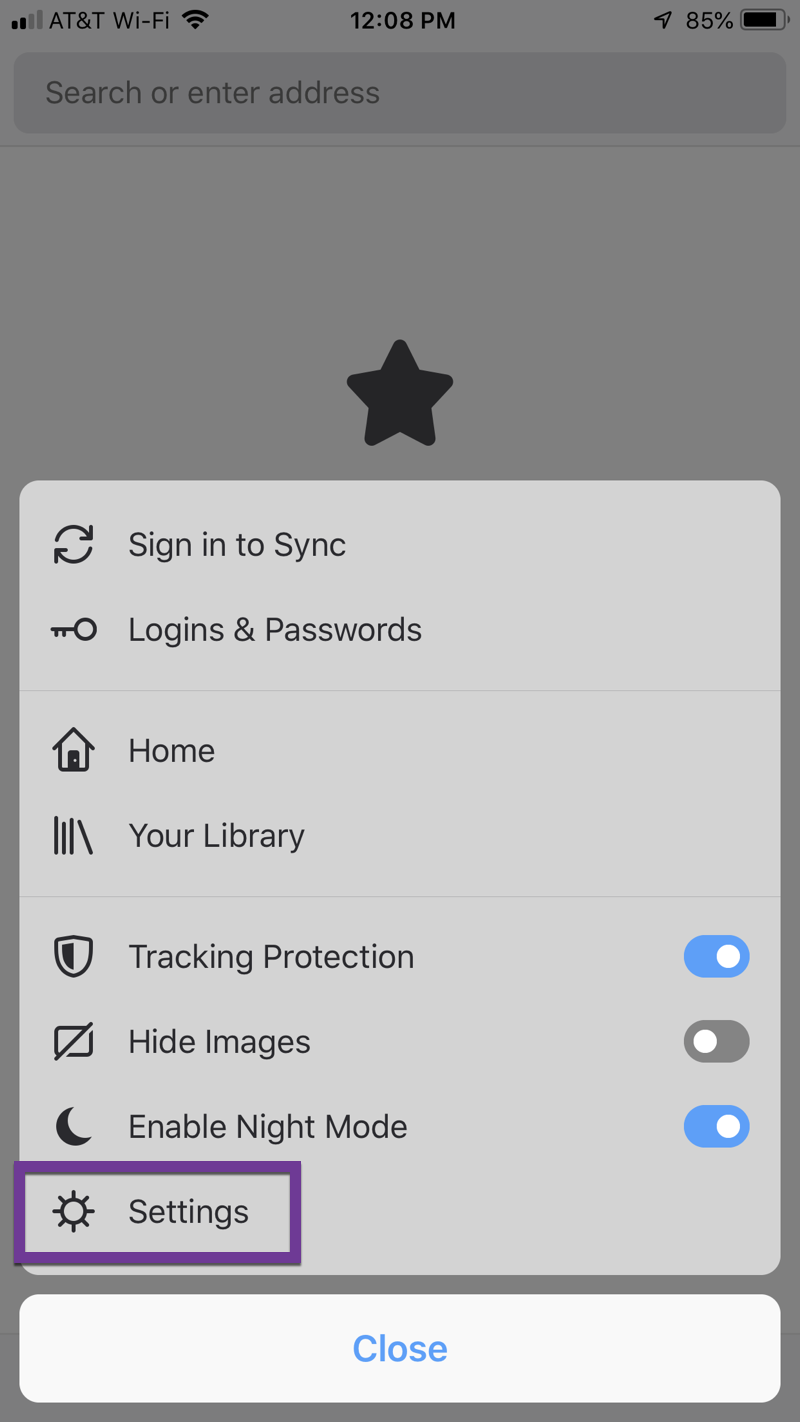Open Your Library
The image size is (800, 1422).
(216, 836)
